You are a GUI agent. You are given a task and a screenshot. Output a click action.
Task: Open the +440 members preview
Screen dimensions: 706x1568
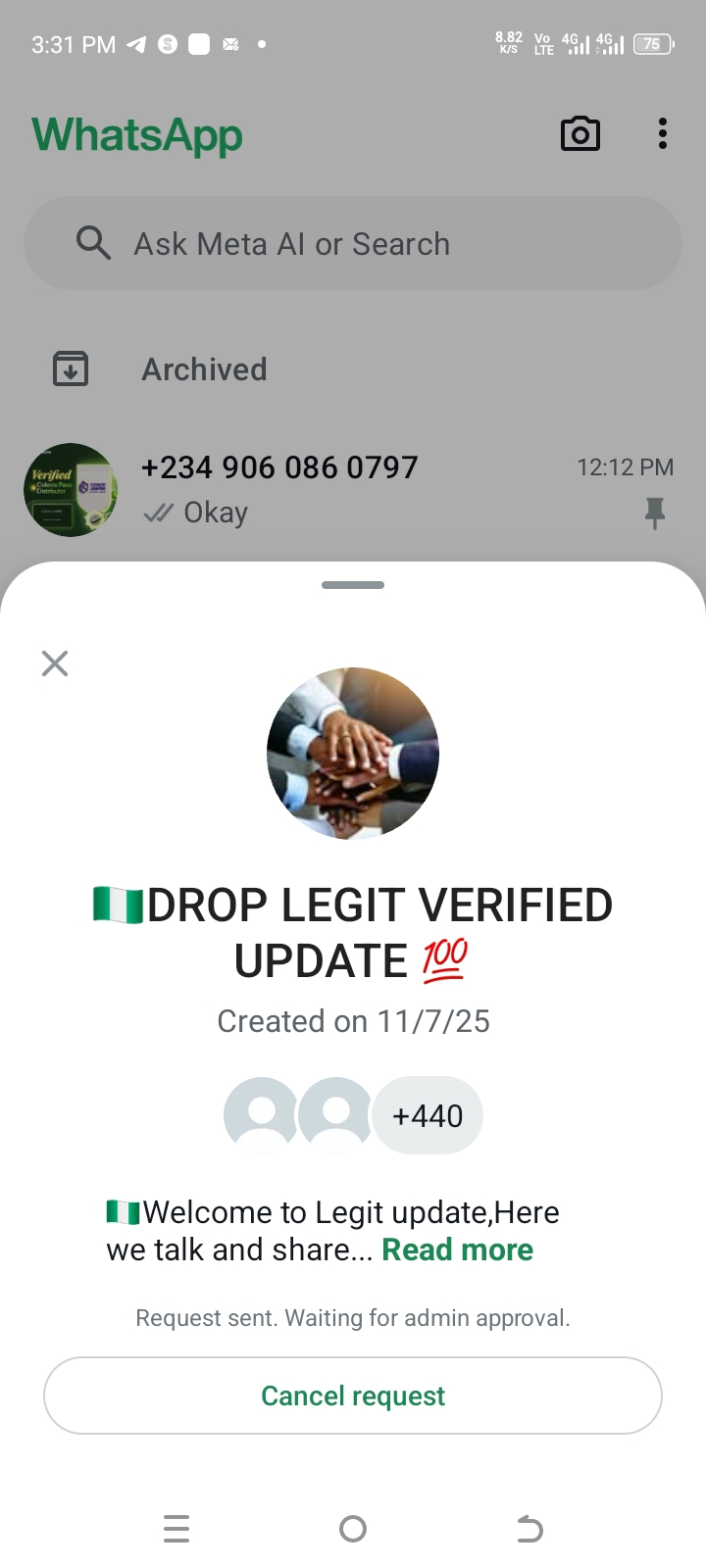(428, 1115)
